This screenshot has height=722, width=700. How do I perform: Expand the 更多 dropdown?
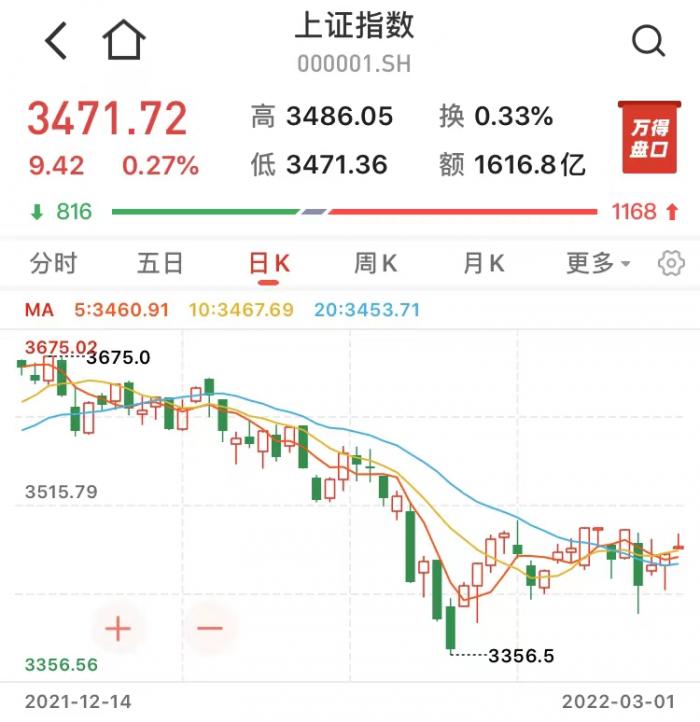tap(597, 264)
